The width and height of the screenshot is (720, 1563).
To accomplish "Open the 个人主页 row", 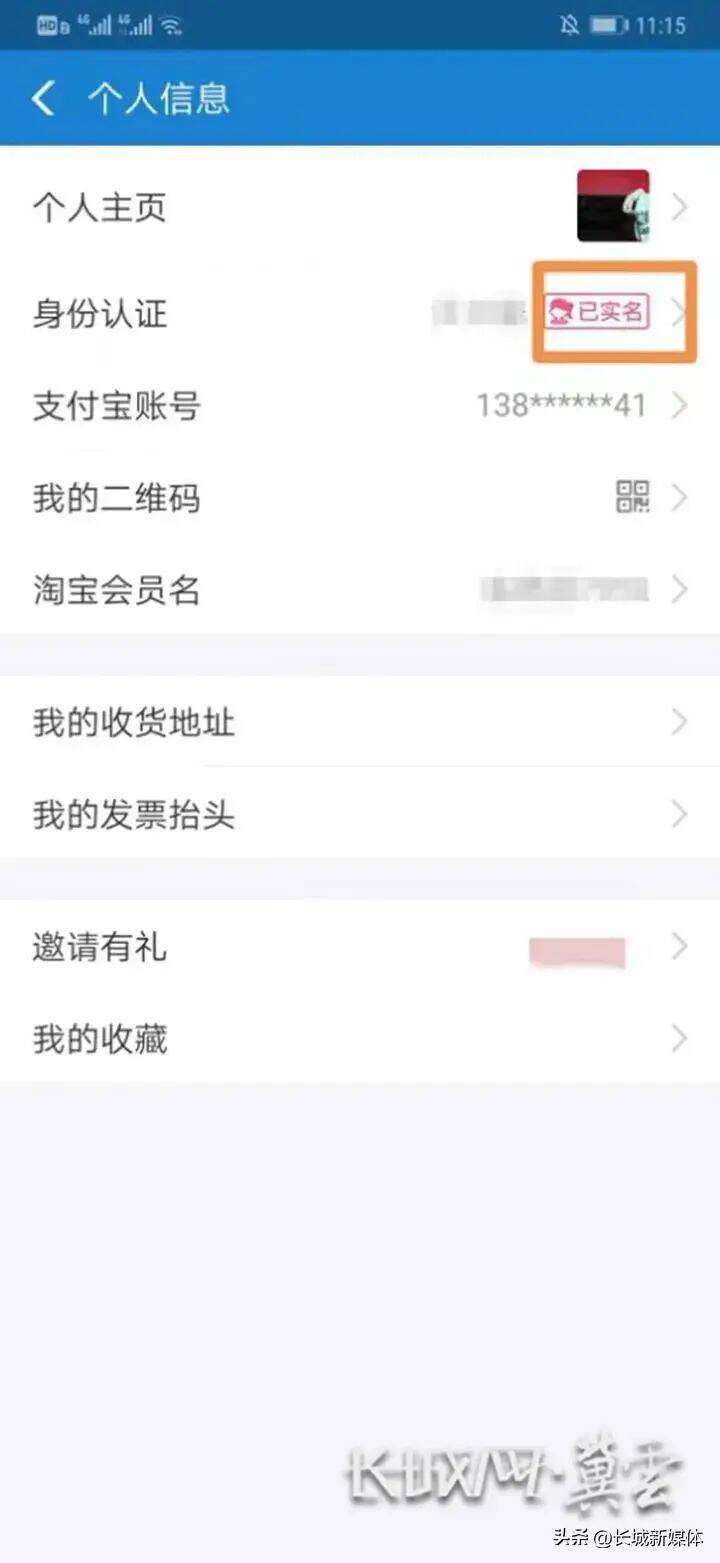I will click(x=360, y=208).
